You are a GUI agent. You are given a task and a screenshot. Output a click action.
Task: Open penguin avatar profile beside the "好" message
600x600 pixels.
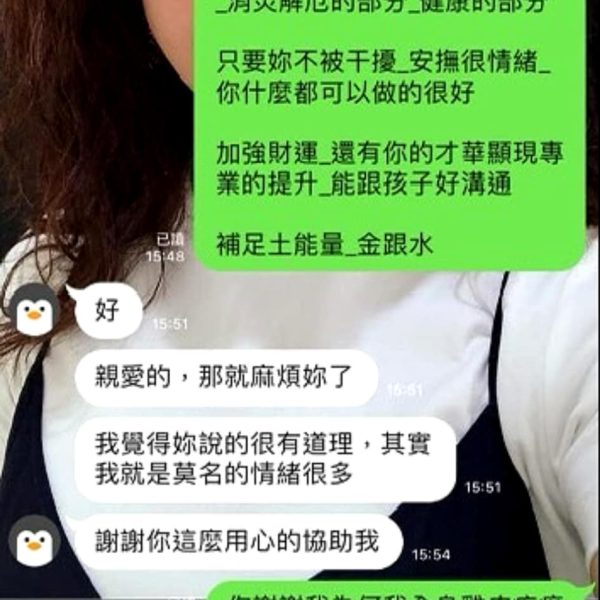click(x=34, y=311)
